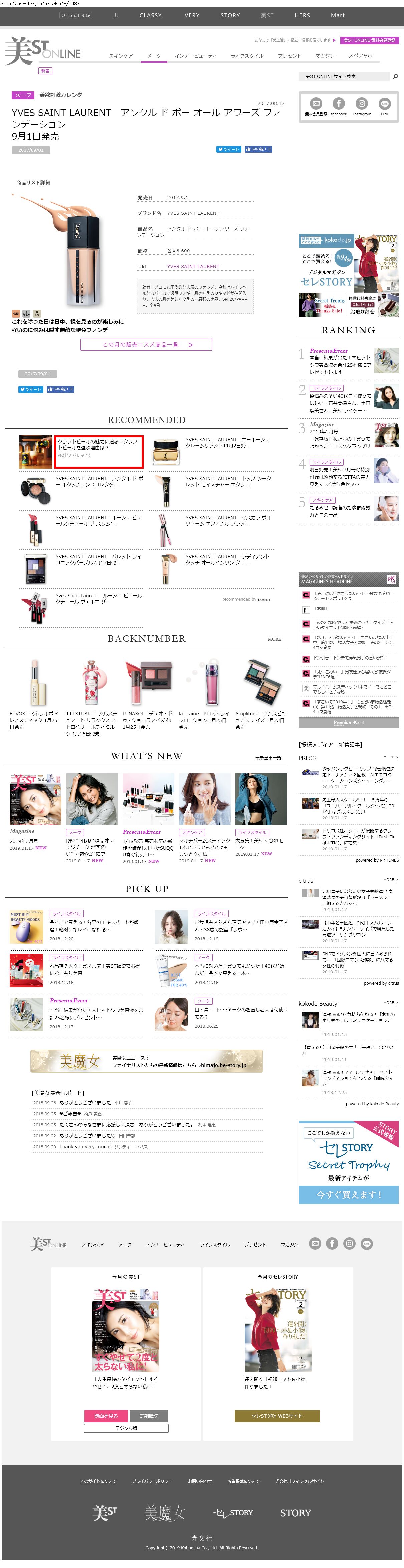This screenshot has width=404, height=1568.
Task: Tap 定期購読 button
Action: pos(149,1416)
